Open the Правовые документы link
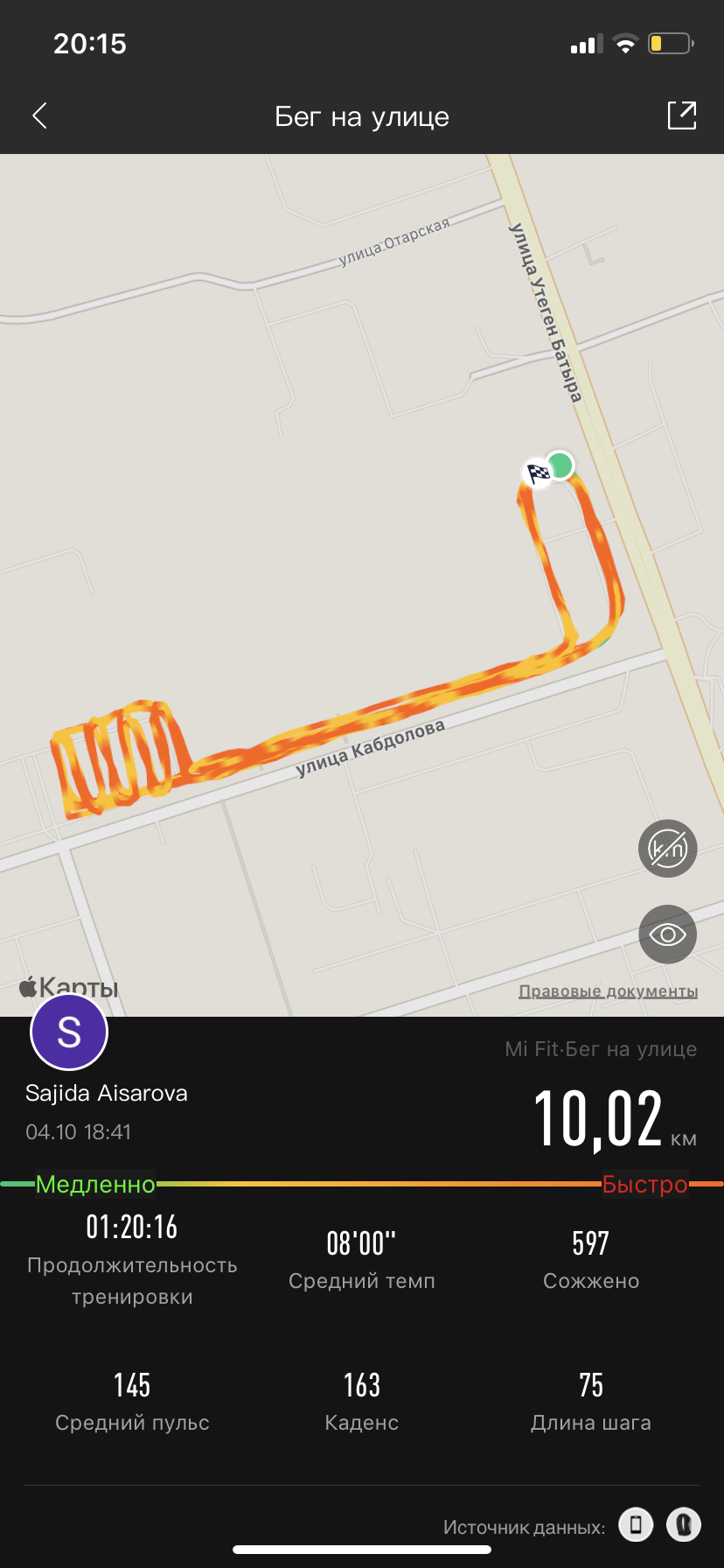This screenshot has height=1568, width=724. pyautogui.click(x=608, y=990)
